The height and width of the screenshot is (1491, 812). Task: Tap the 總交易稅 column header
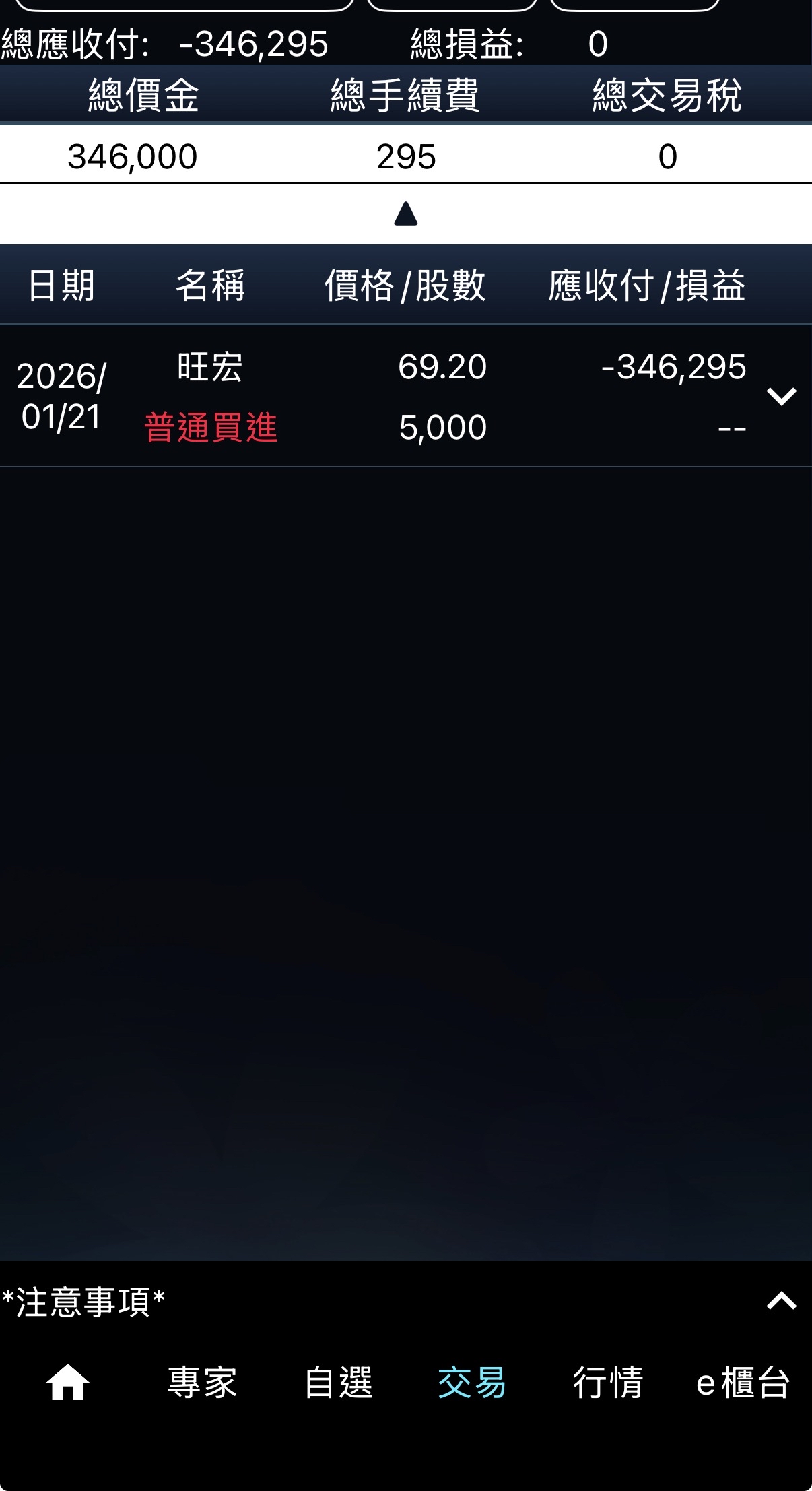(x=668, y=94)
